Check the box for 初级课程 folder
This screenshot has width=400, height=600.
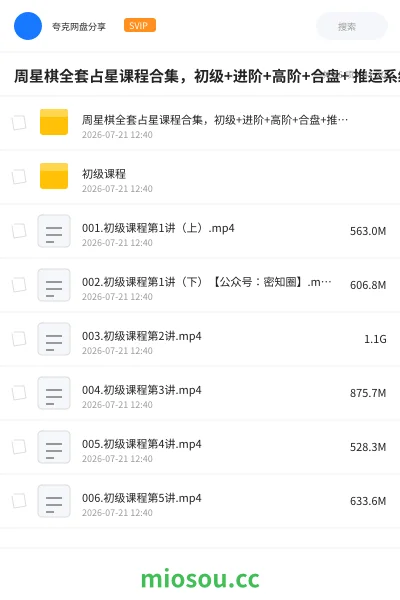(19, 177)
